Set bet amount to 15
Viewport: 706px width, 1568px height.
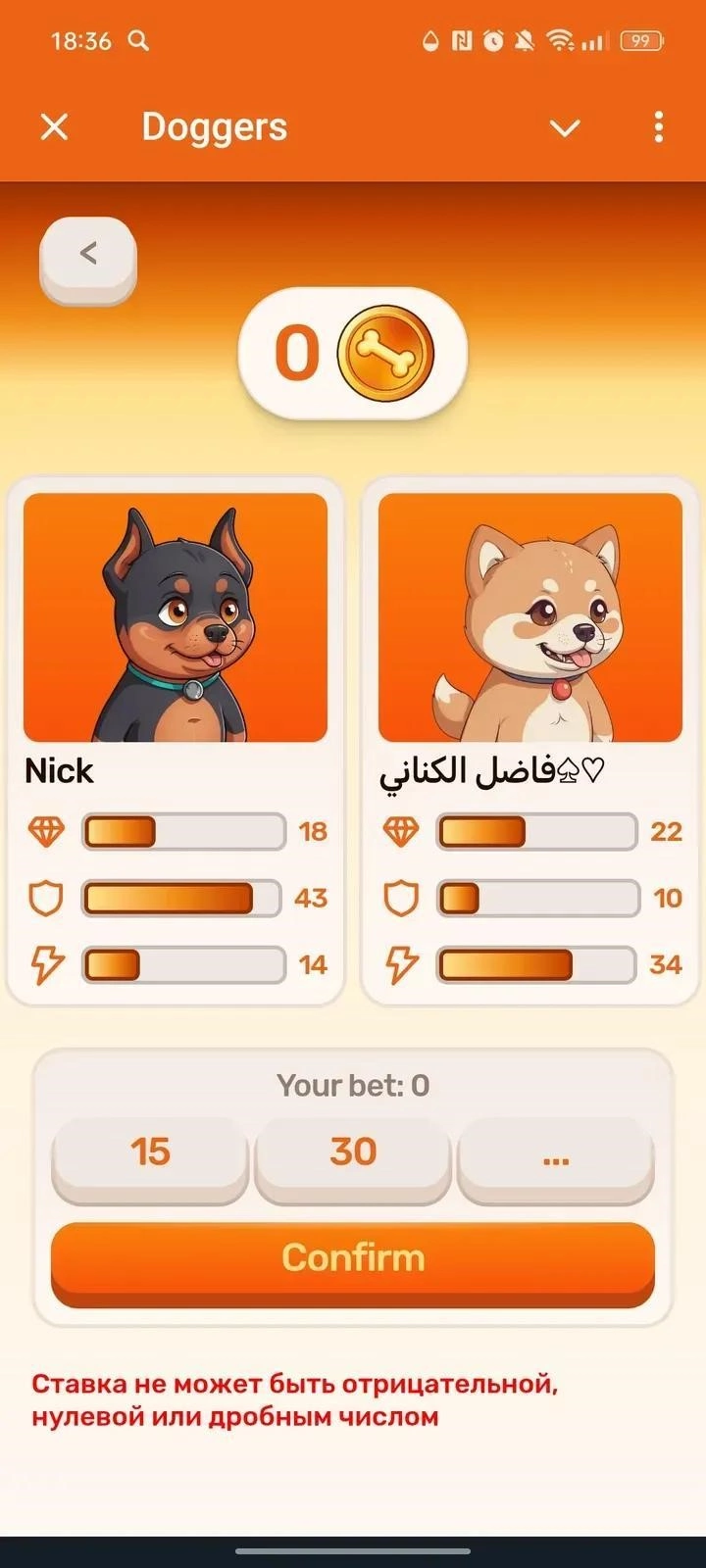coord(150,1152)
